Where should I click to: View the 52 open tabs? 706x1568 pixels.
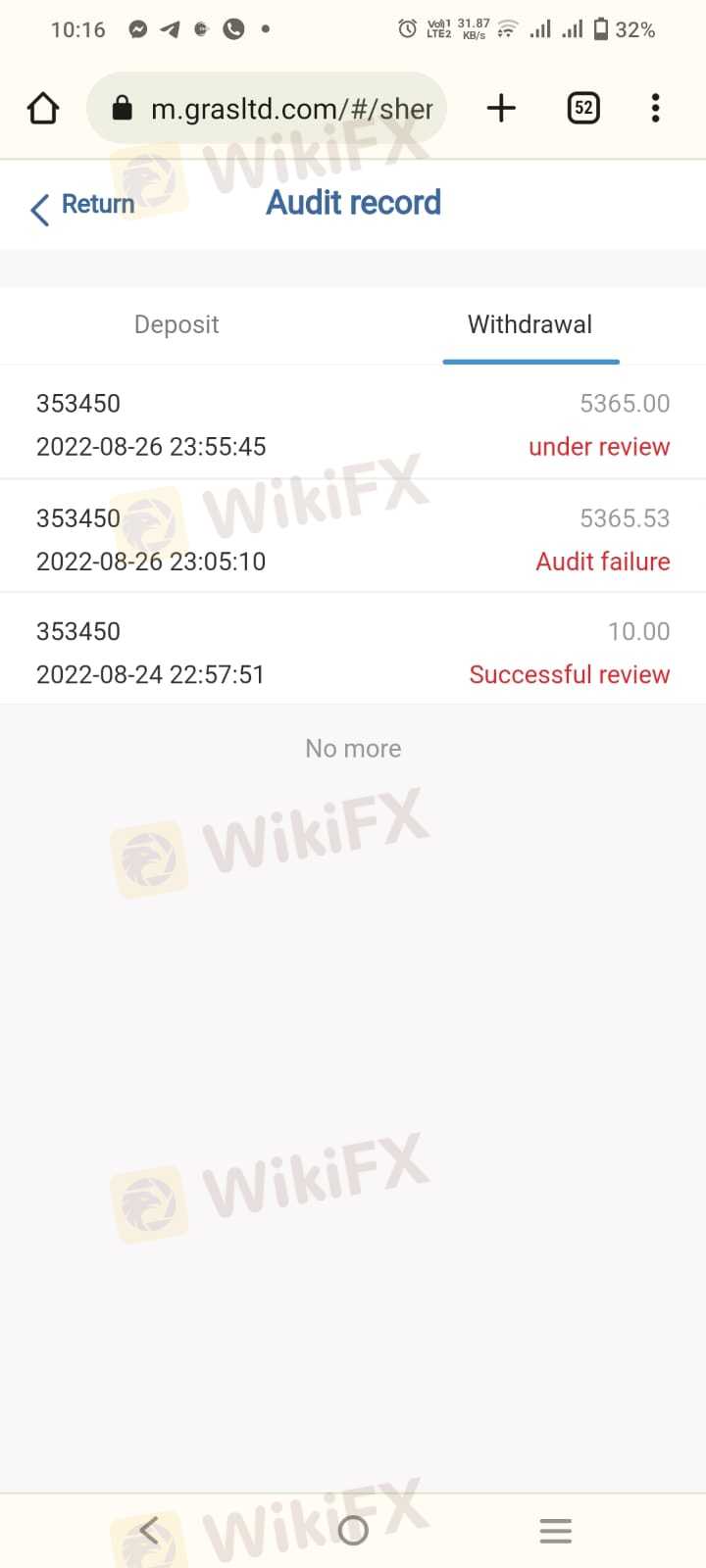click(x=583, y=108)
